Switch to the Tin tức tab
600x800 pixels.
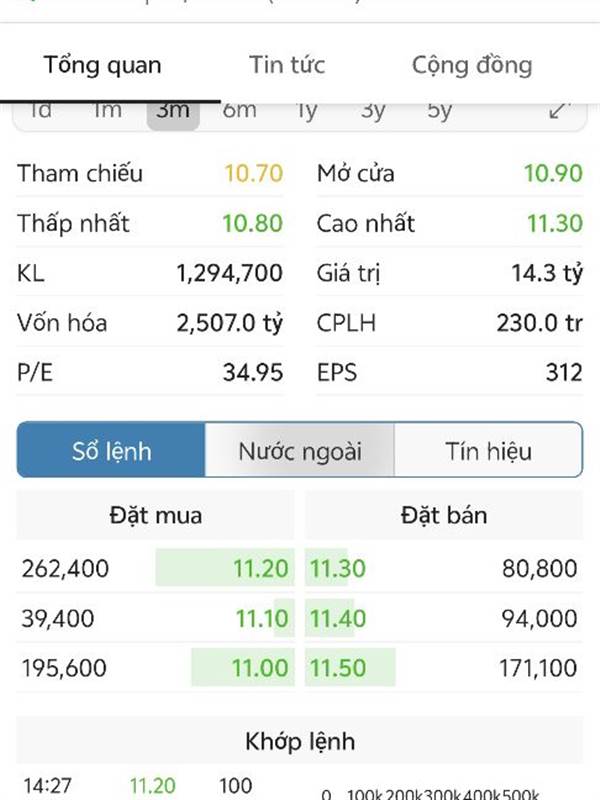[287, 66]
